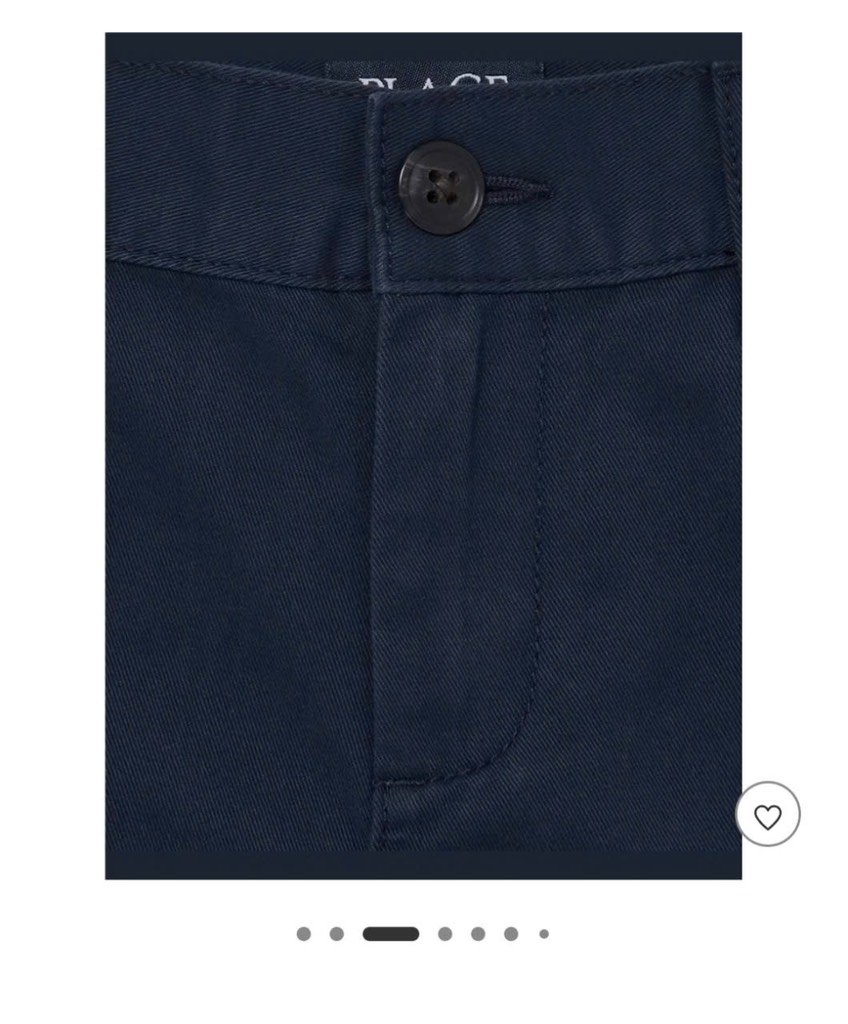Add the navy pants to favorites
The height and width of the screenshot is (1024, 848).
(x=767, y=814)
